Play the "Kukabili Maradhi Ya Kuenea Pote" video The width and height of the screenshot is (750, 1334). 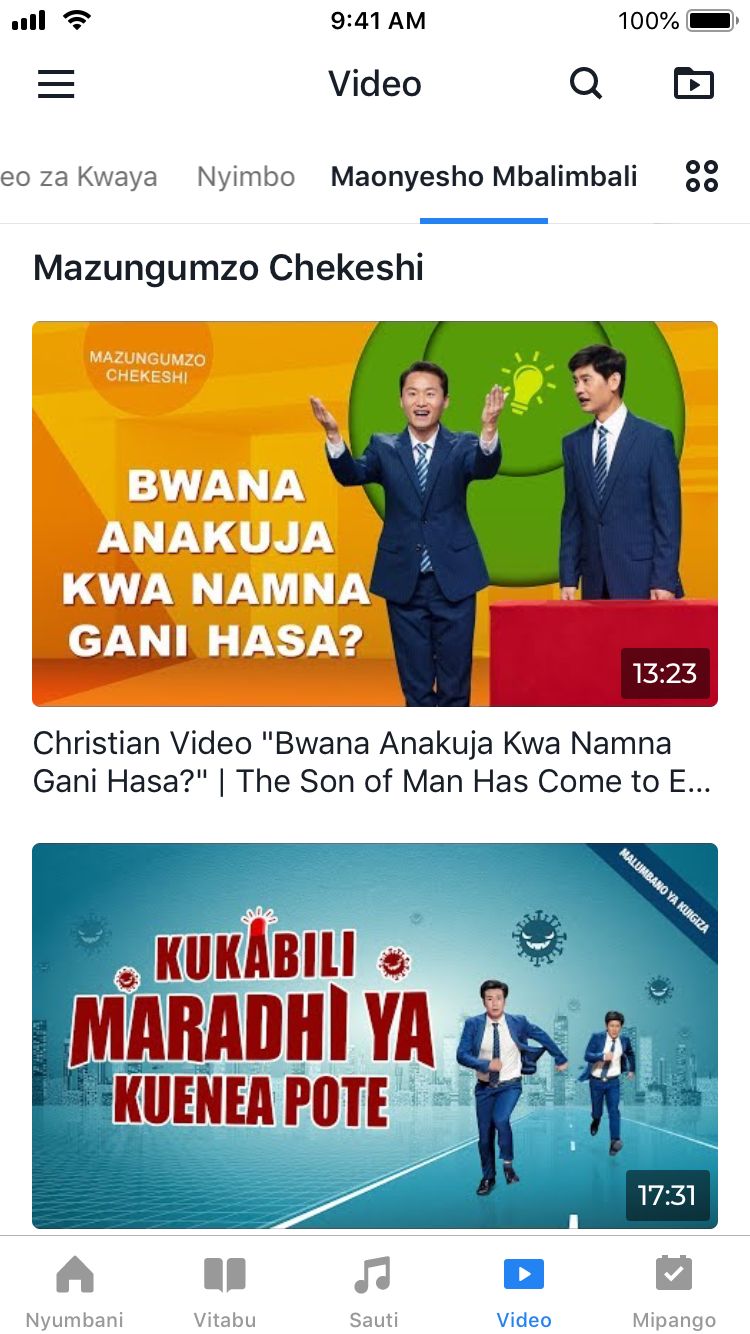pyautogui.click(x=375, y=1035)
